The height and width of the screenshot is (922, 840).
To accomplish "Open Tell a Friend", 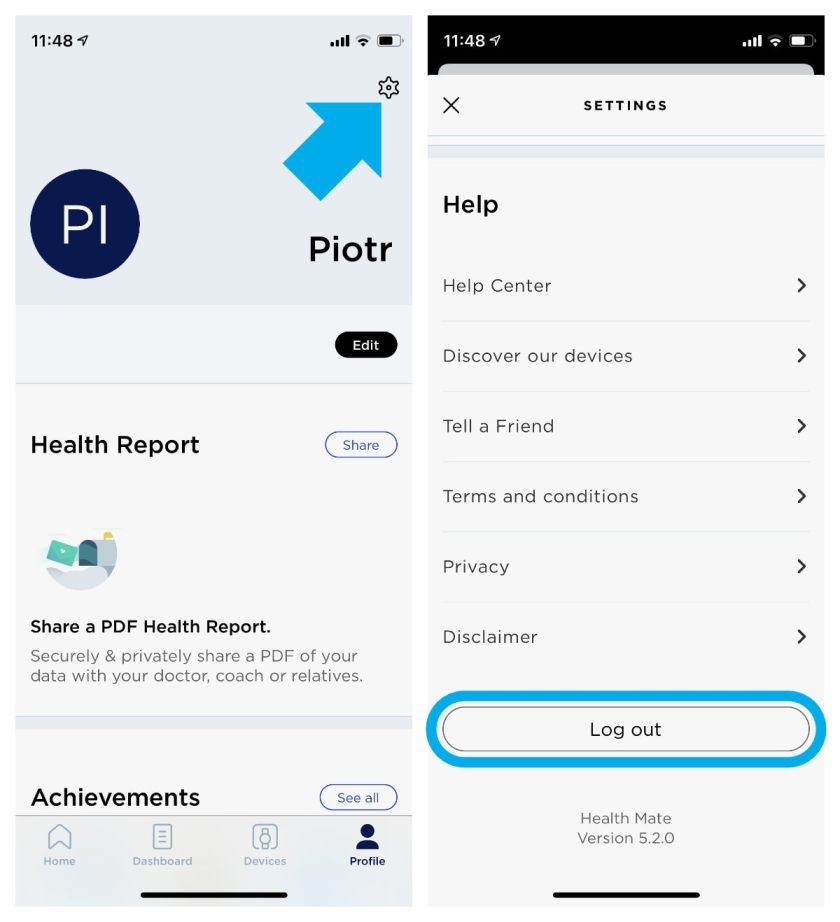I will tap(625, 426).
